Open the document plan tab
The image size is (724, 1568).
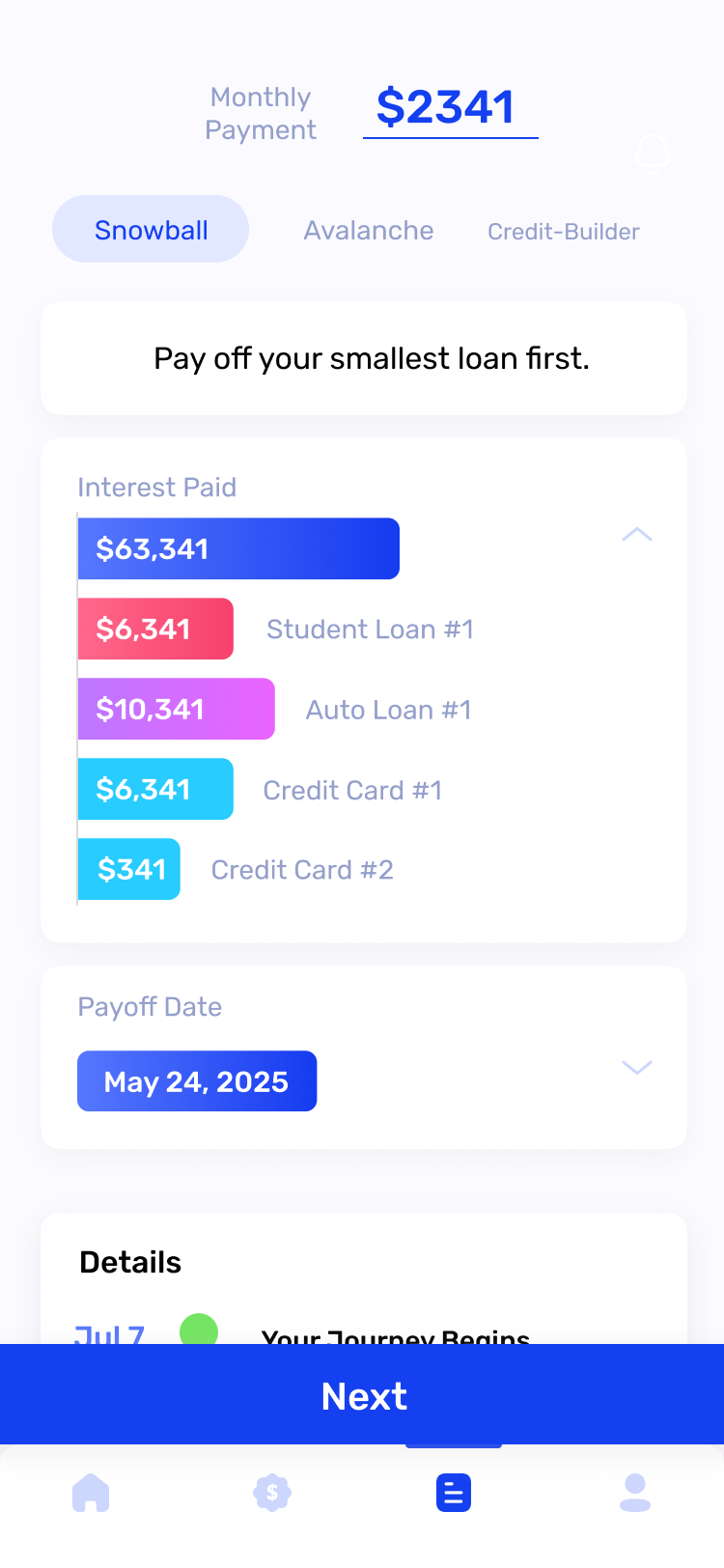click(454, 1493)
